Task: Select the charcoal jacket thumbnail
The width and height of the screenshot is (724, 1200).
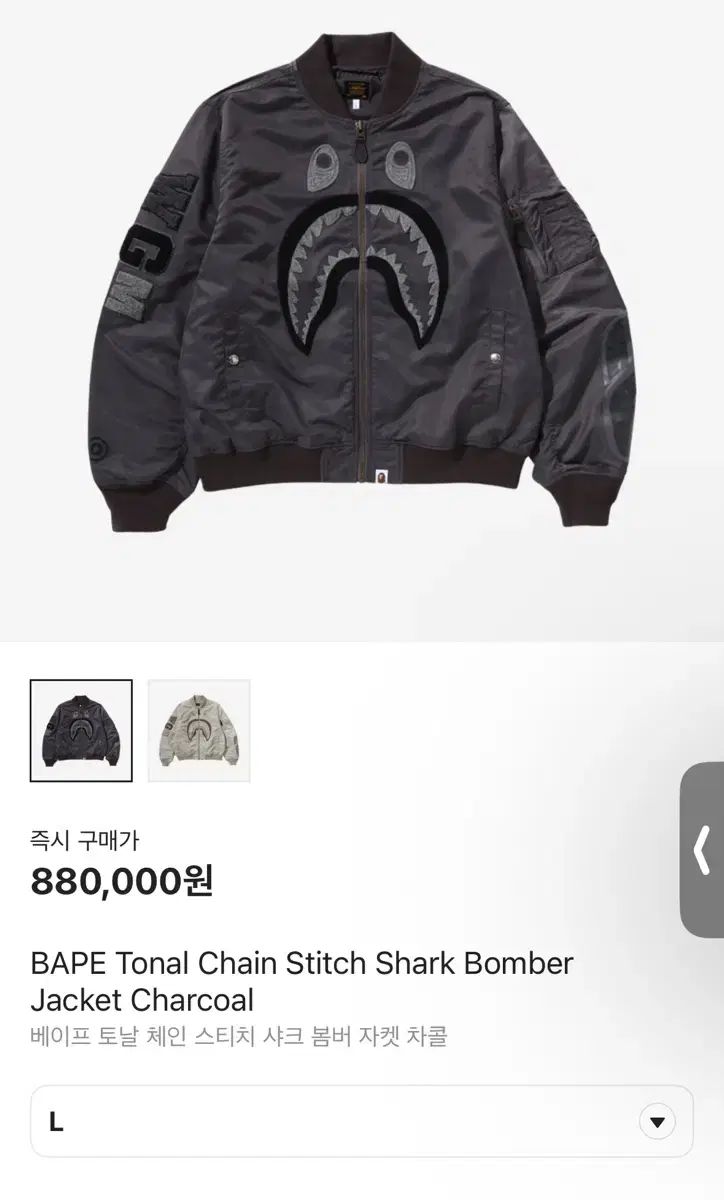Action: coord(81,730)
